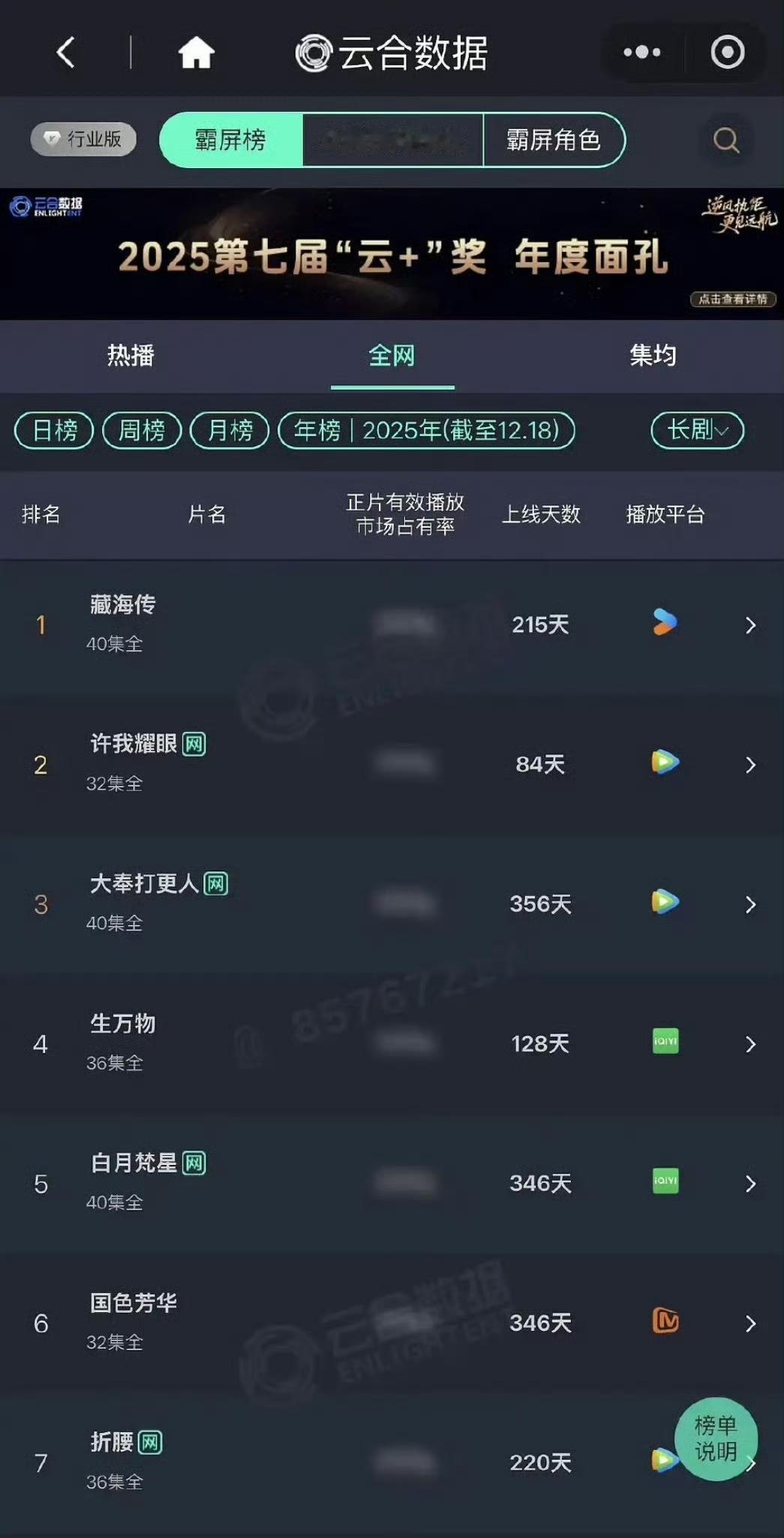Image resolution: width=784 pixels, height=1538 pixels.
Task: Open the Tencent Video icon beside 许我耀眼
Action: (x=665, y=763)
